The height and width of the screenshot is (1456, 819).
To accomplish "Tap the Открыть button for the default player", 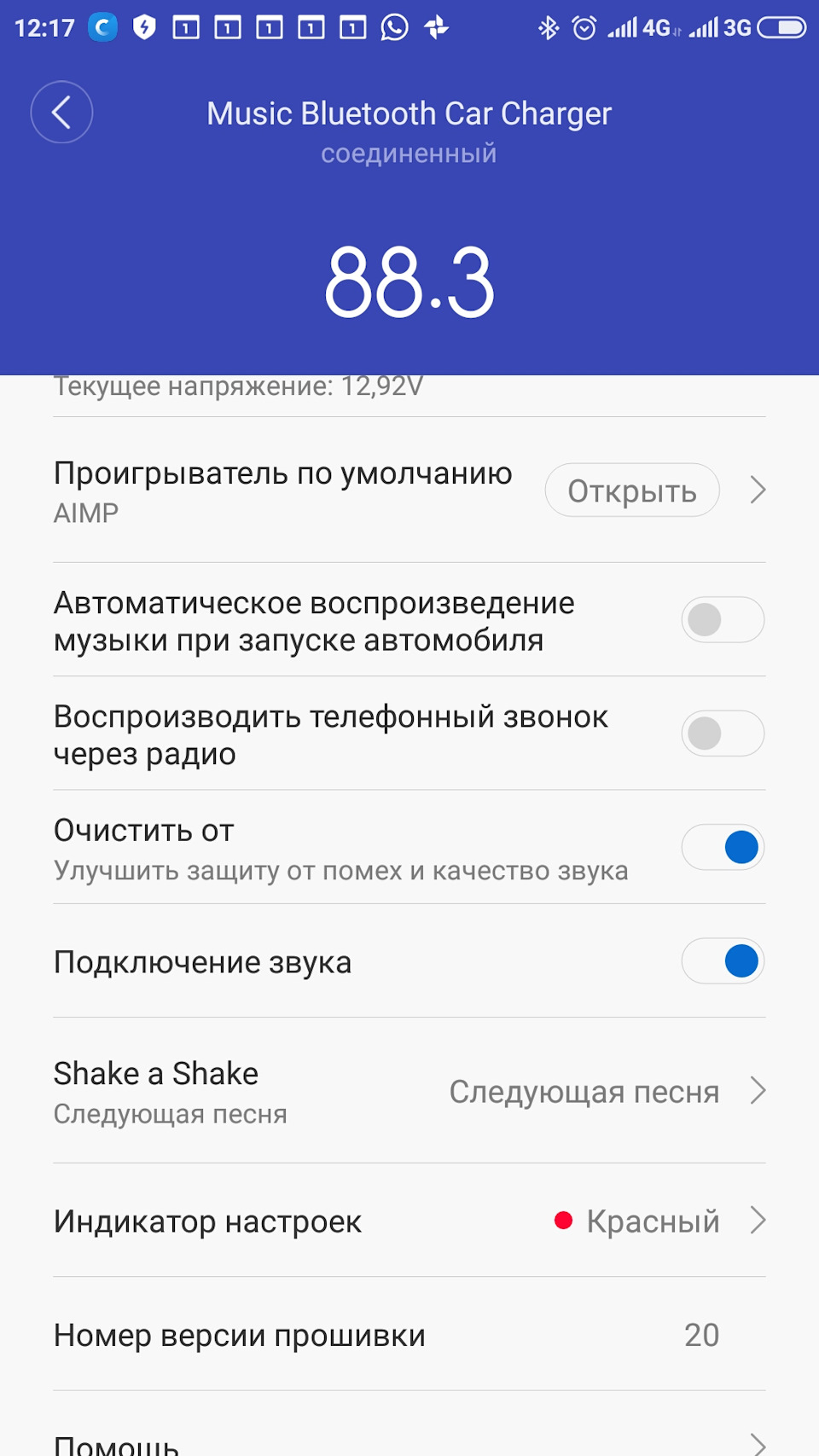I will click(631, 490).
